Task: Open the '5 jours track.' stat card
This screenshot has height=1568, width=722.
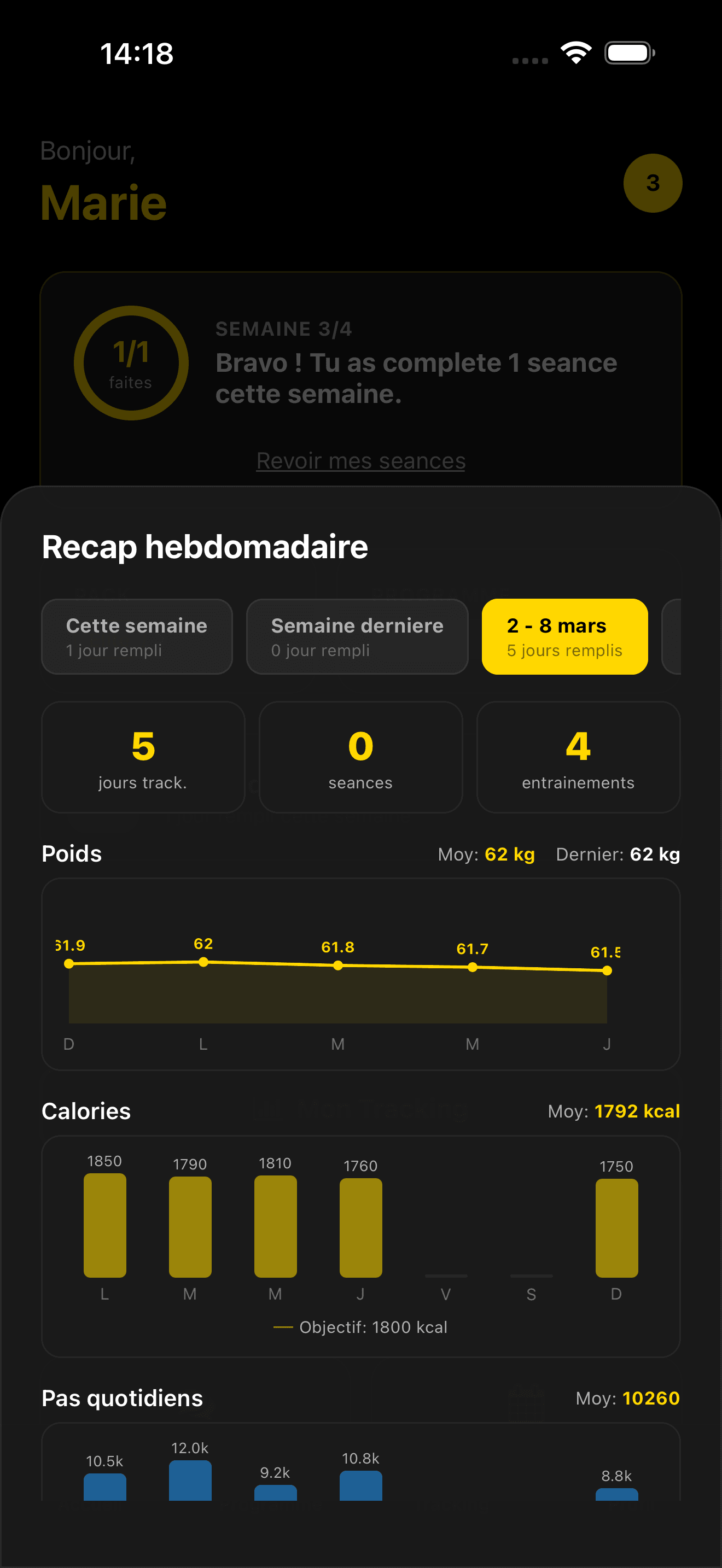Action: pos(142,757)
